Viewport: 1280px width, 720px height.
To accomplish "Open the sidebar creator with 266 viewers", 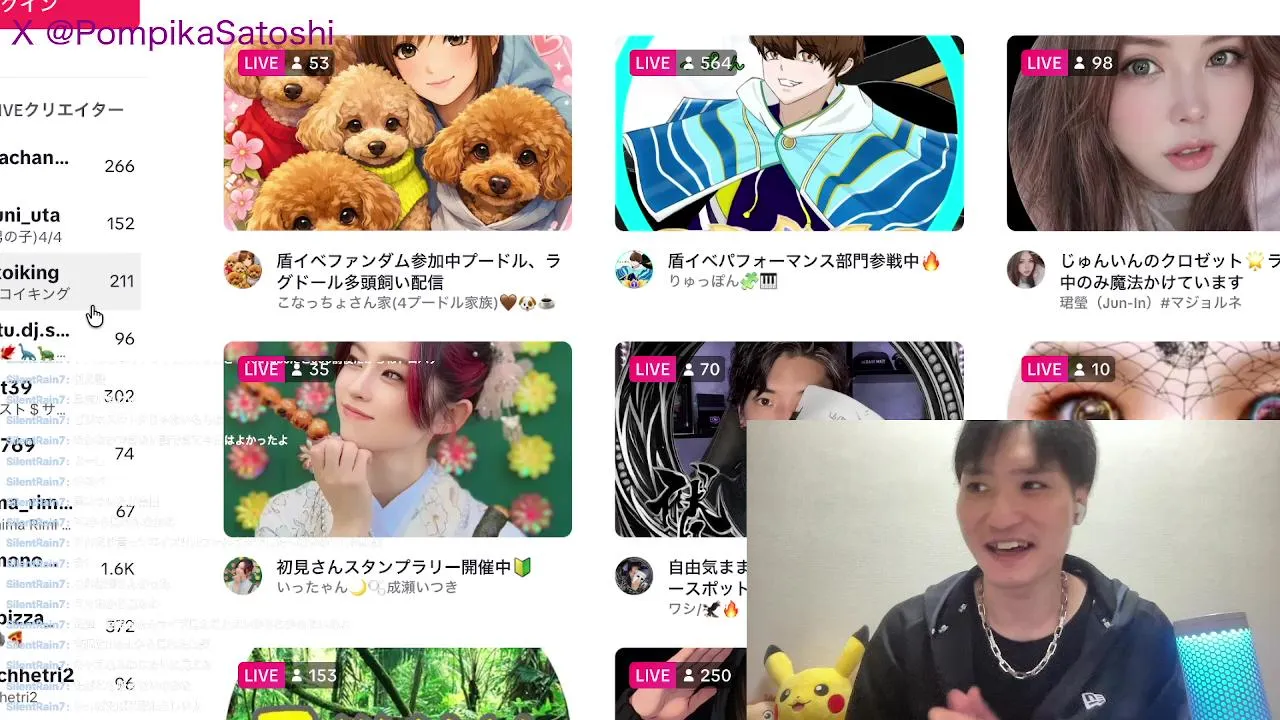I will (x=60, y=165).
